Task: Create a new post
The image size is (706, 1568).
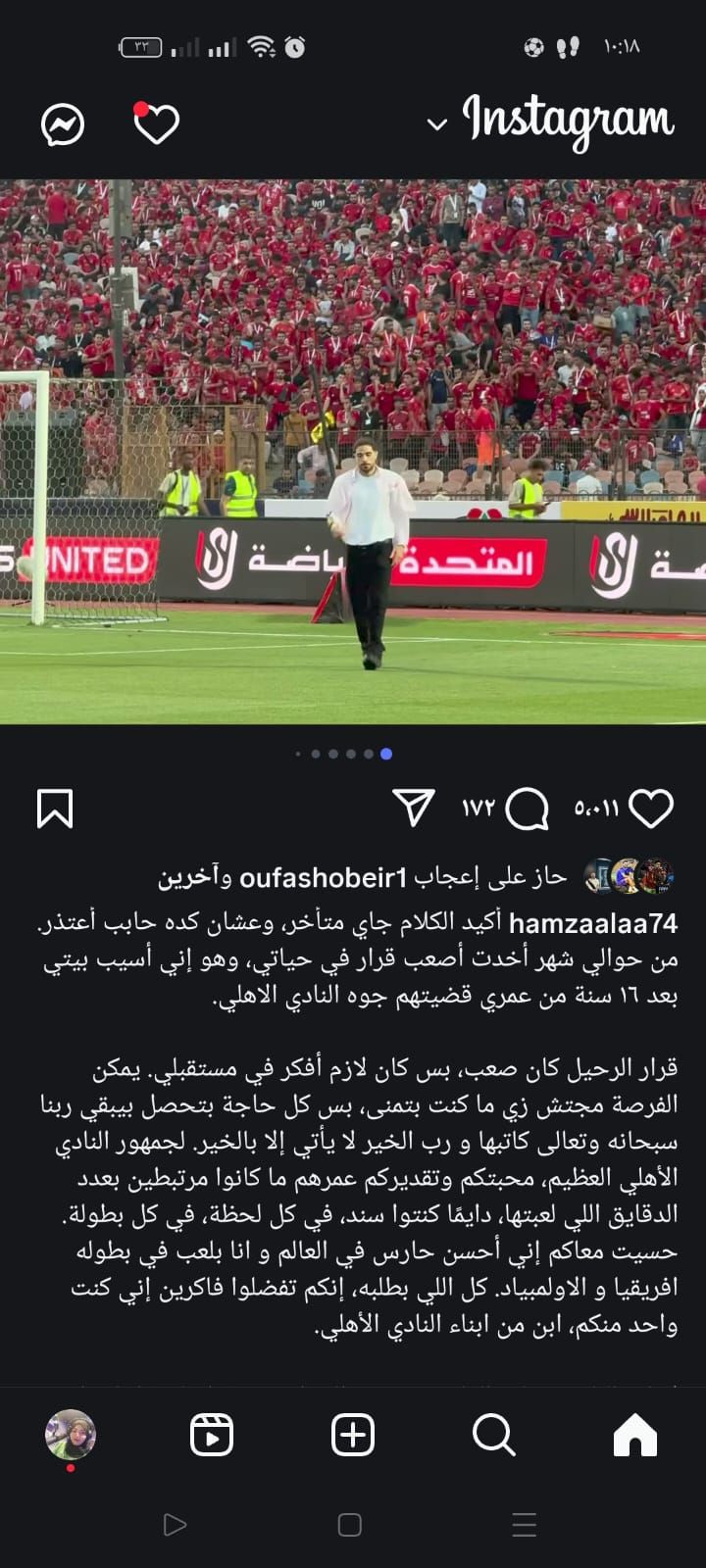Action: tap(353, 1435)
